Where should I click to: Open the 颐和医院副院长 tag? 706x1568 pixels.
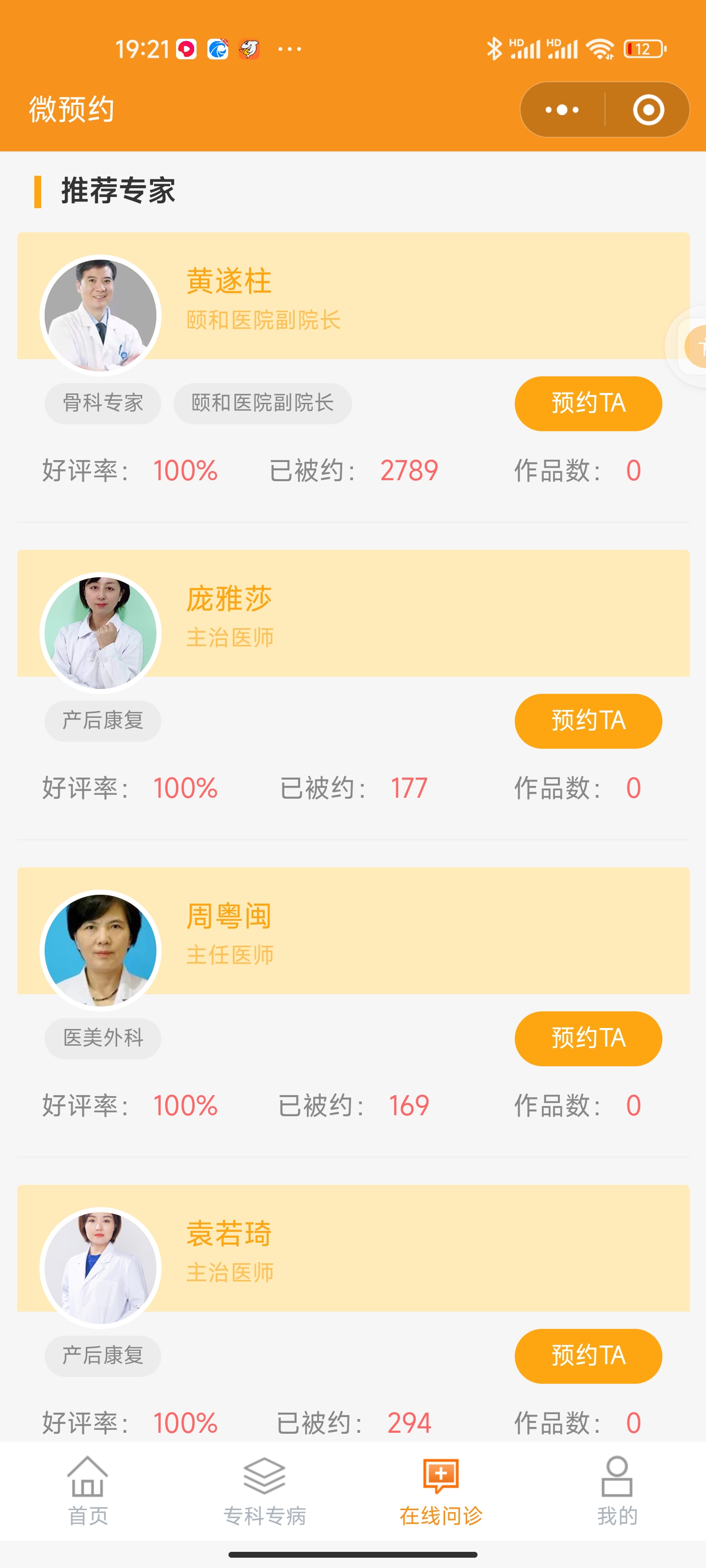point(262,403)
